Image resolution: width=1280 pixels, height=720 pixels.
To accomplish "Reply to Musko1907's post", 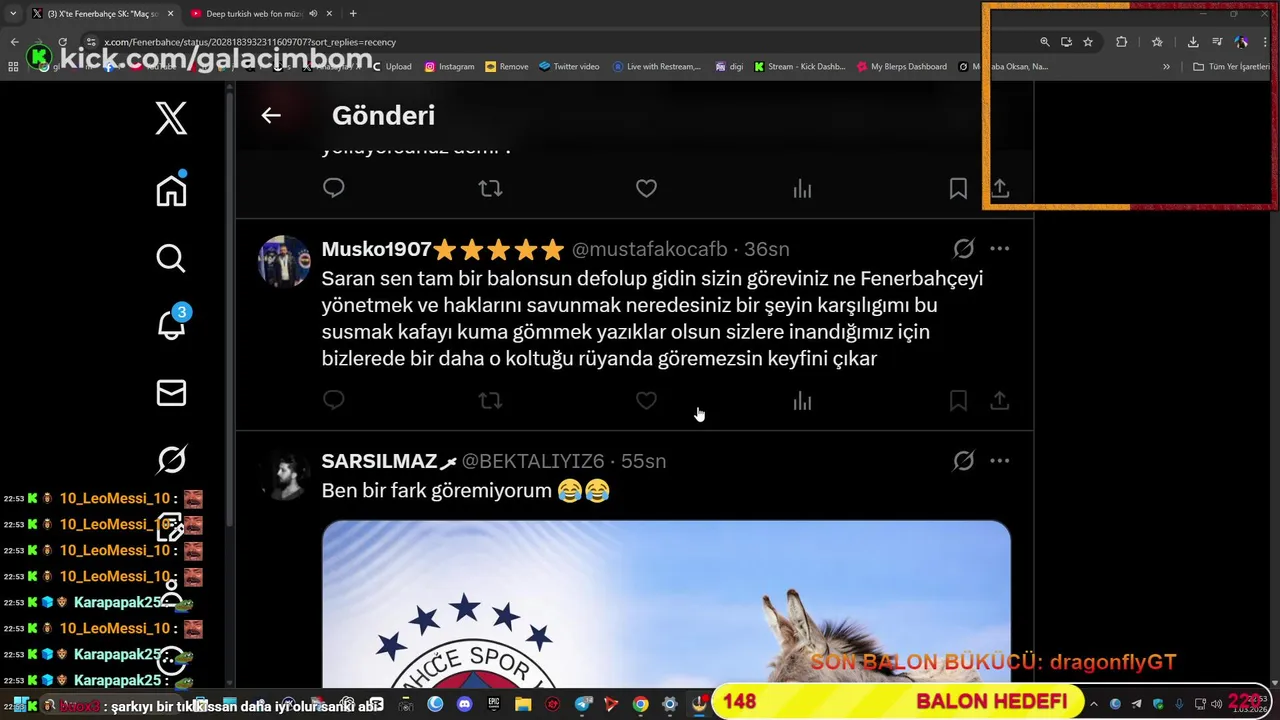I will click(x=333, y=400).
